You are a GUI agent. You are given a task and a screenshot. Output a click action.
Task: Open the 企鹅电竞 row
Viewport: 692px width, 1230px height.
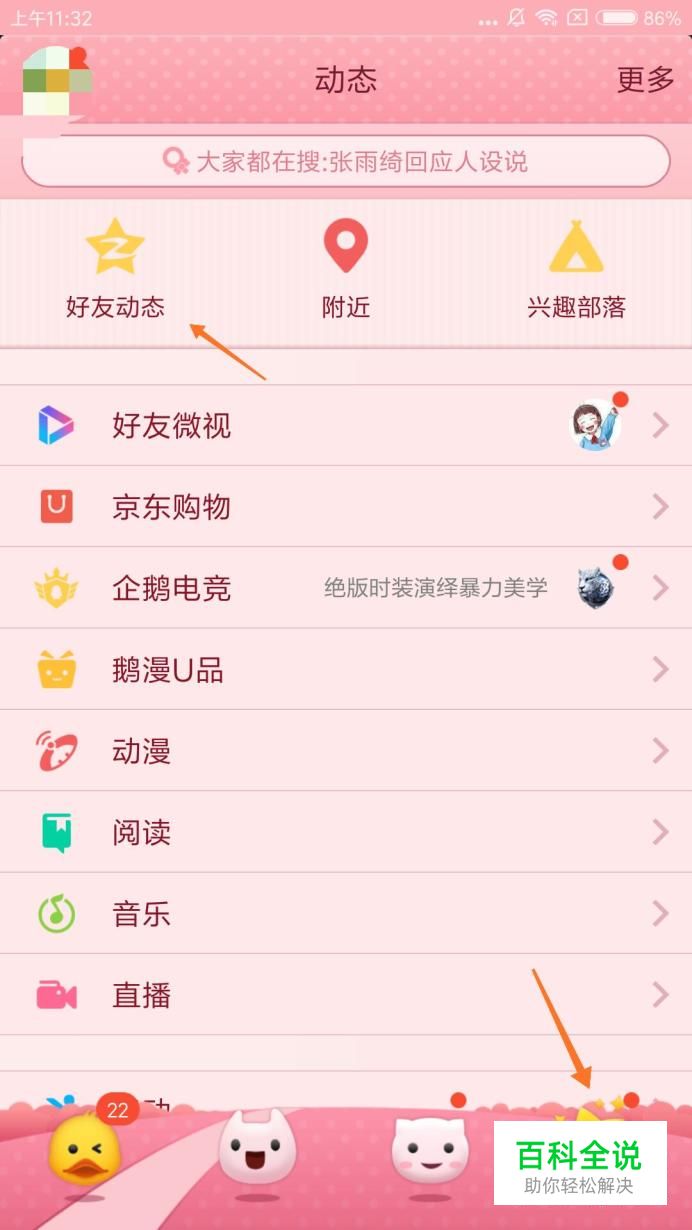pos(345,588)
